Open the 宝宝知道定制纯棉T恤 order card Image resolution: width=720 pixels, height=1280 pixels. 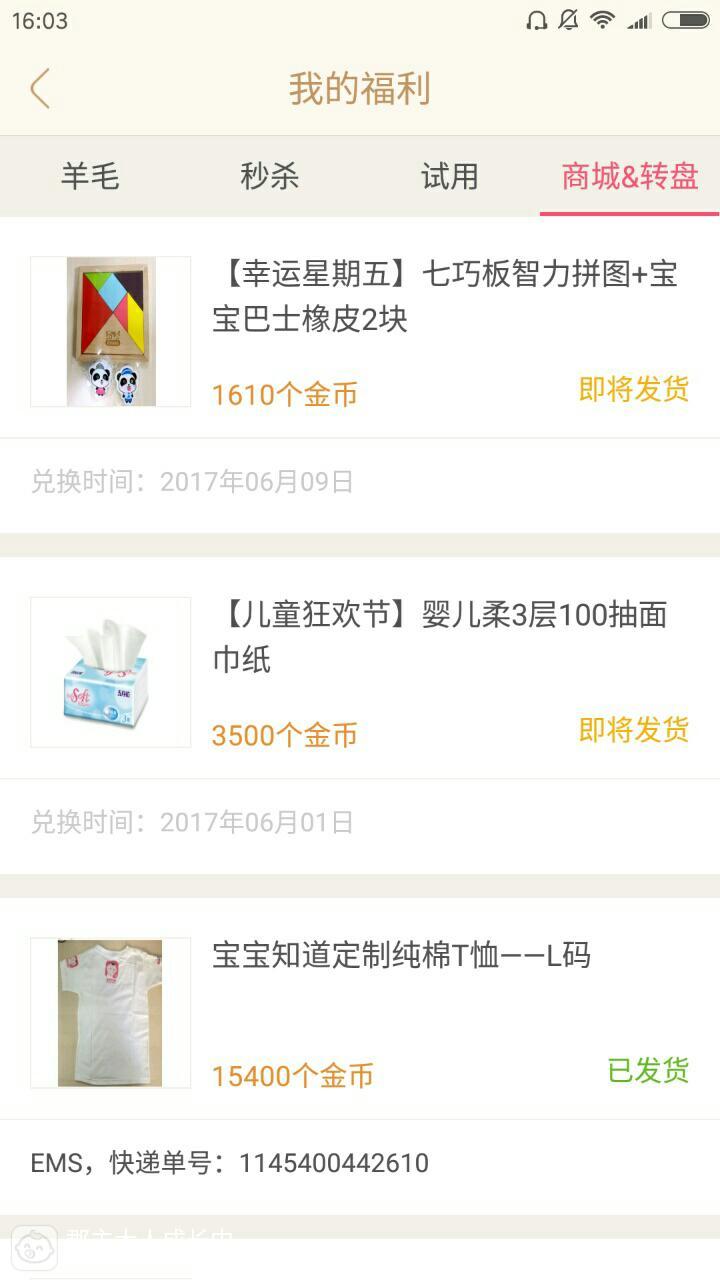tap(360, 1056)
